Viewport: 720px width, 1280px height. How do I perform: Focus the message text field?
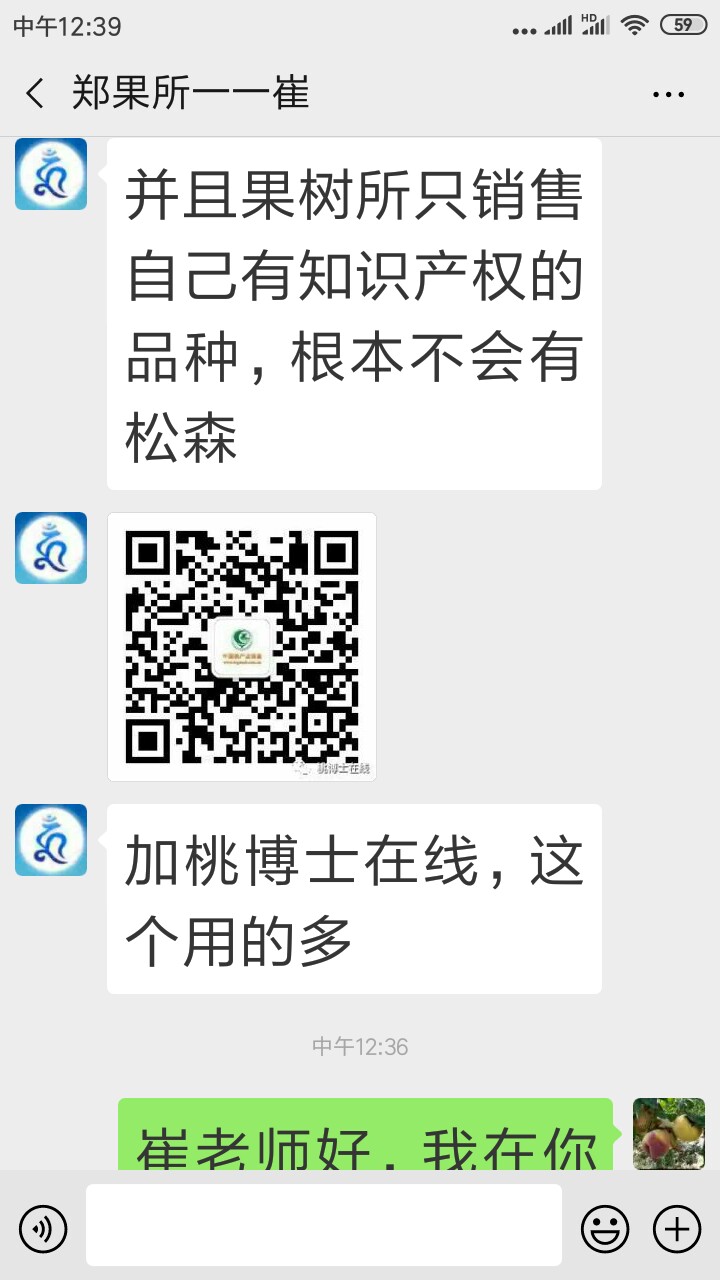[323, 1225]
